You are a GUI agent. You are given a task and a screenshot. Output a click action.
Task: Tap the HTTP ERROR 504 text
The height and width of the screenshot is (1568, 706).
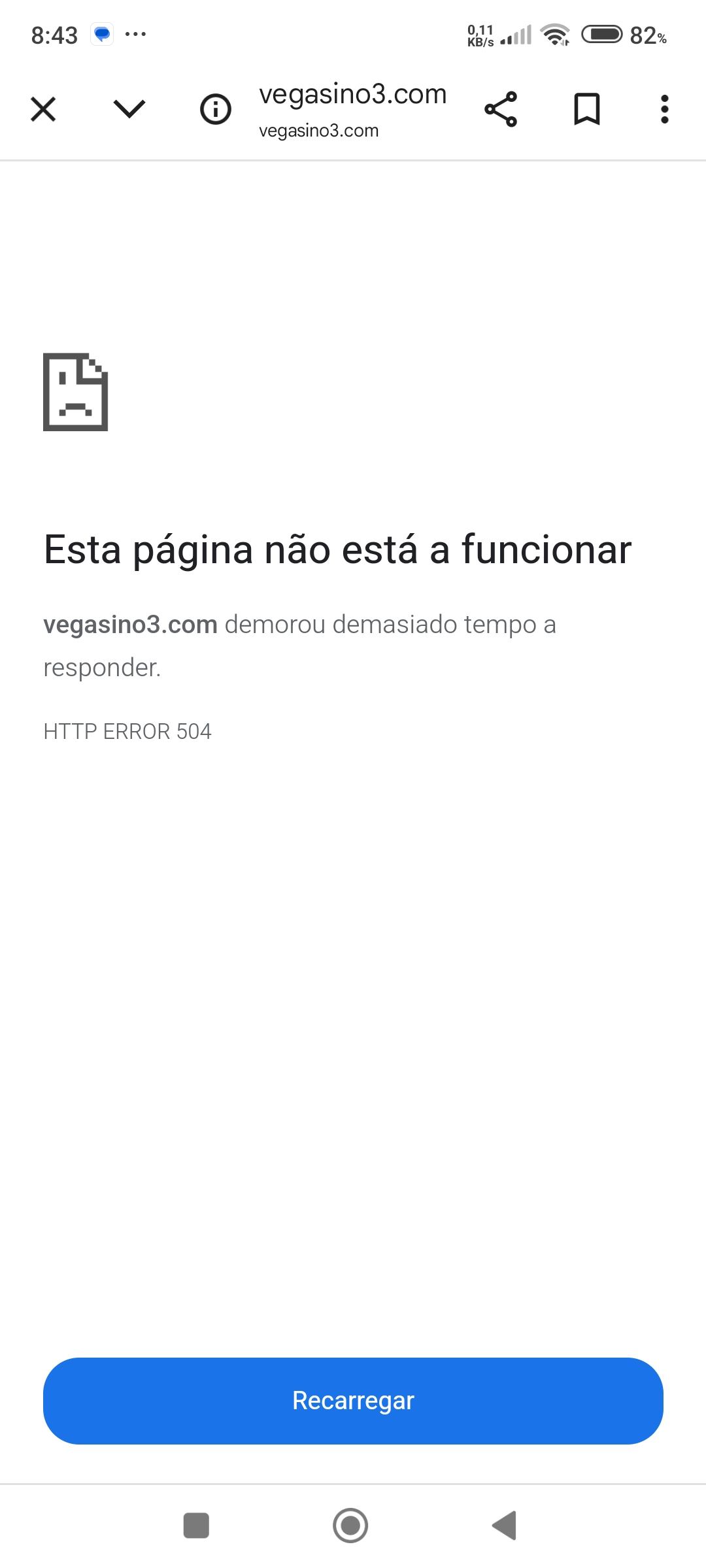(x=126, y=732)
